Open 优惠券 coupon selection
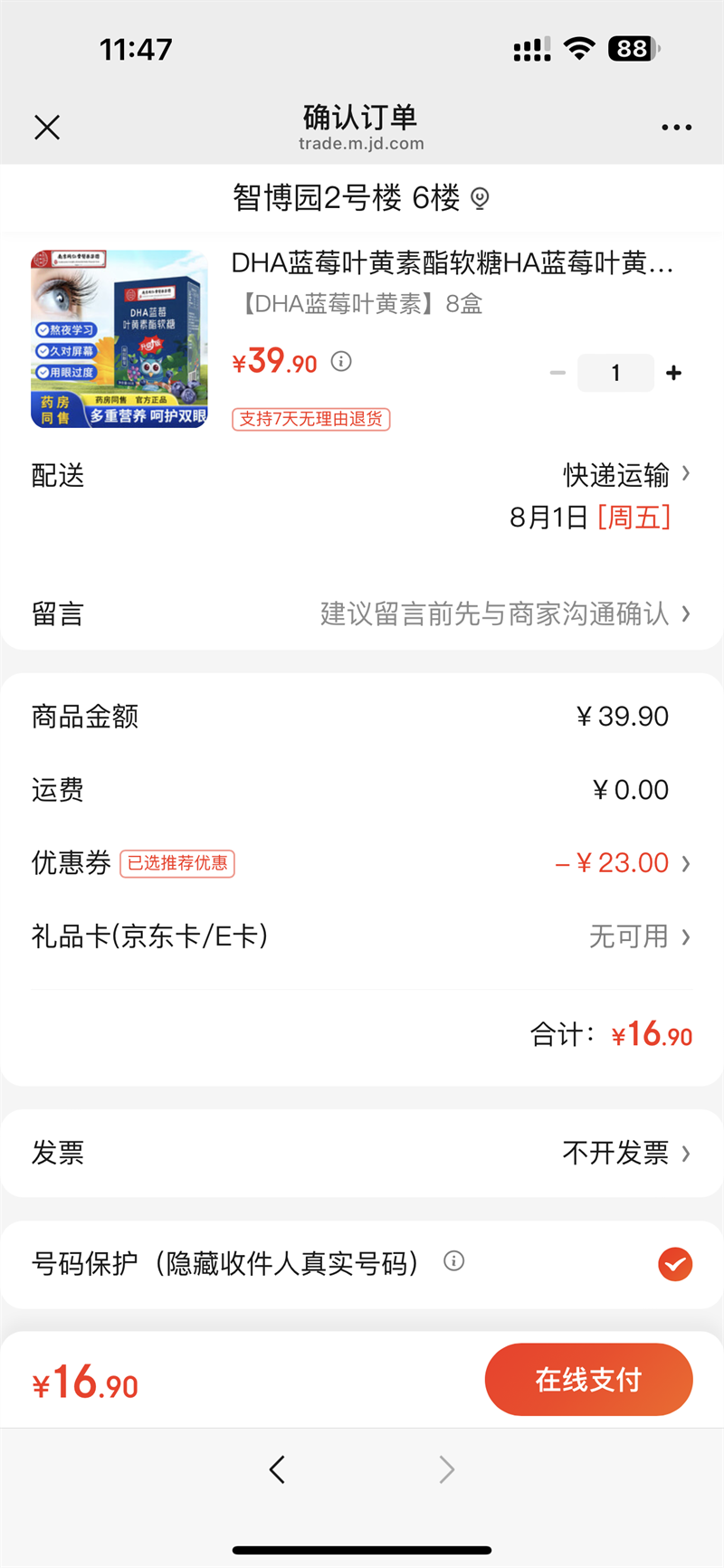 tap(623, 863)
